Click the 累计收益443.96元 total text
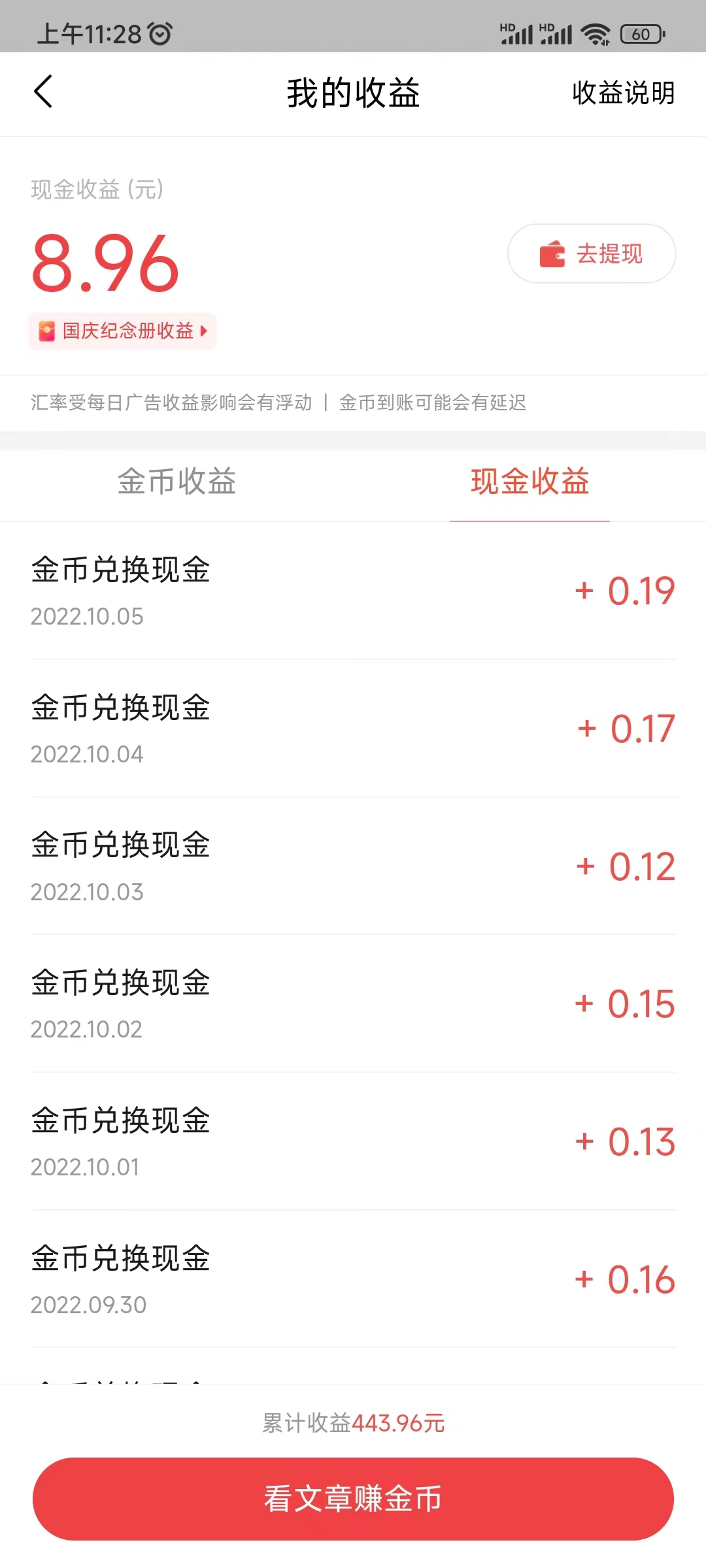The height and width of the screenshot is (1568, 706). 353,1424
